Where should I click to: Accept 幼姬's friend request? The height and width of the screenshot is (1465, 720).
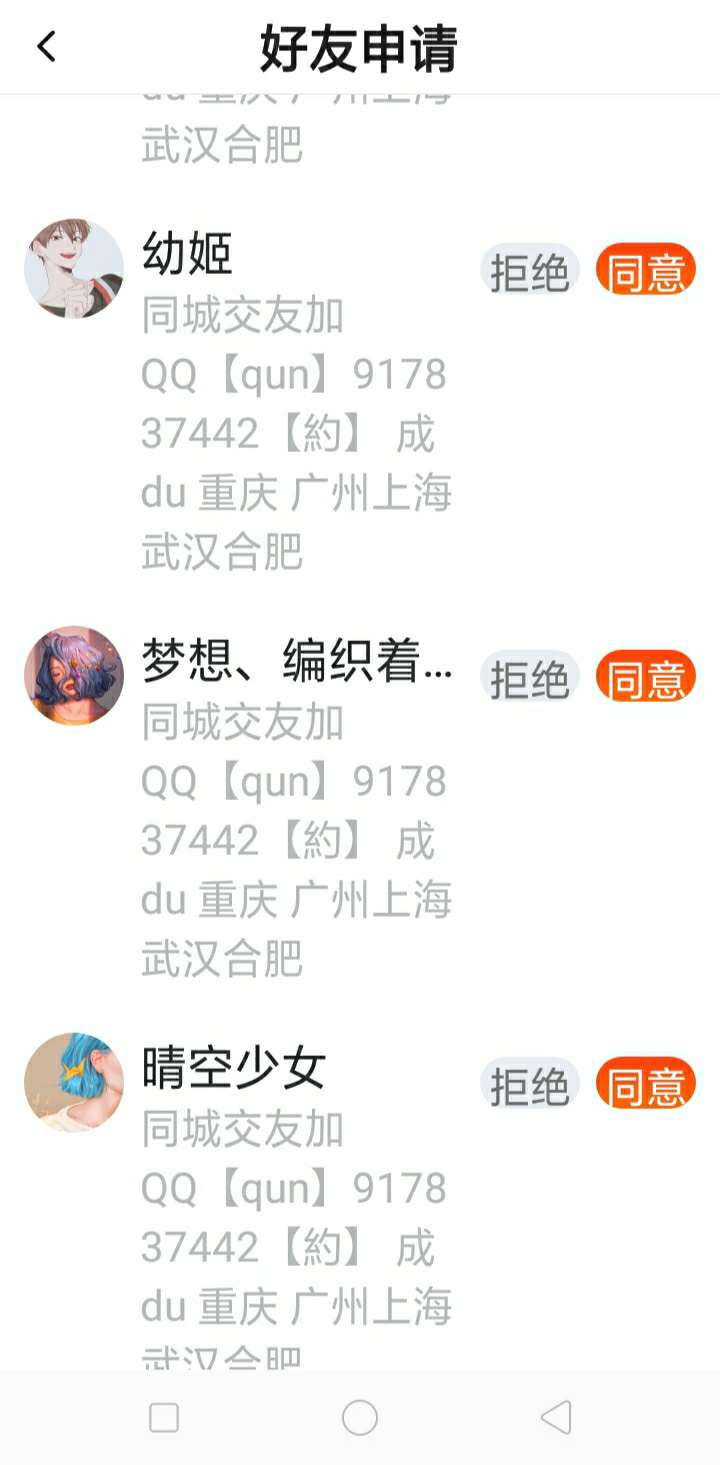[x=646, y=270]
